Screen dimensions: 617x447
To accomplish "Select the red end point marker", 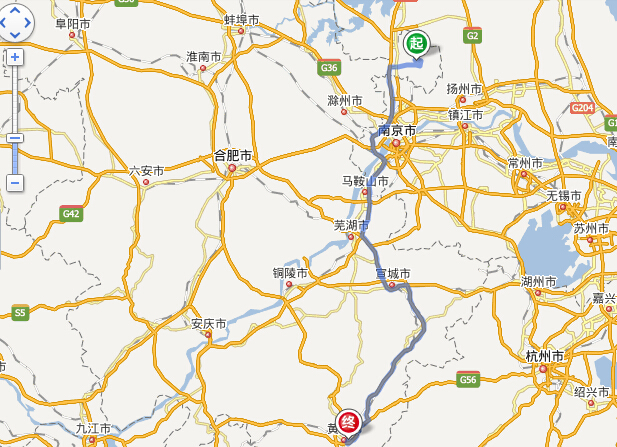I will point(347,421).
